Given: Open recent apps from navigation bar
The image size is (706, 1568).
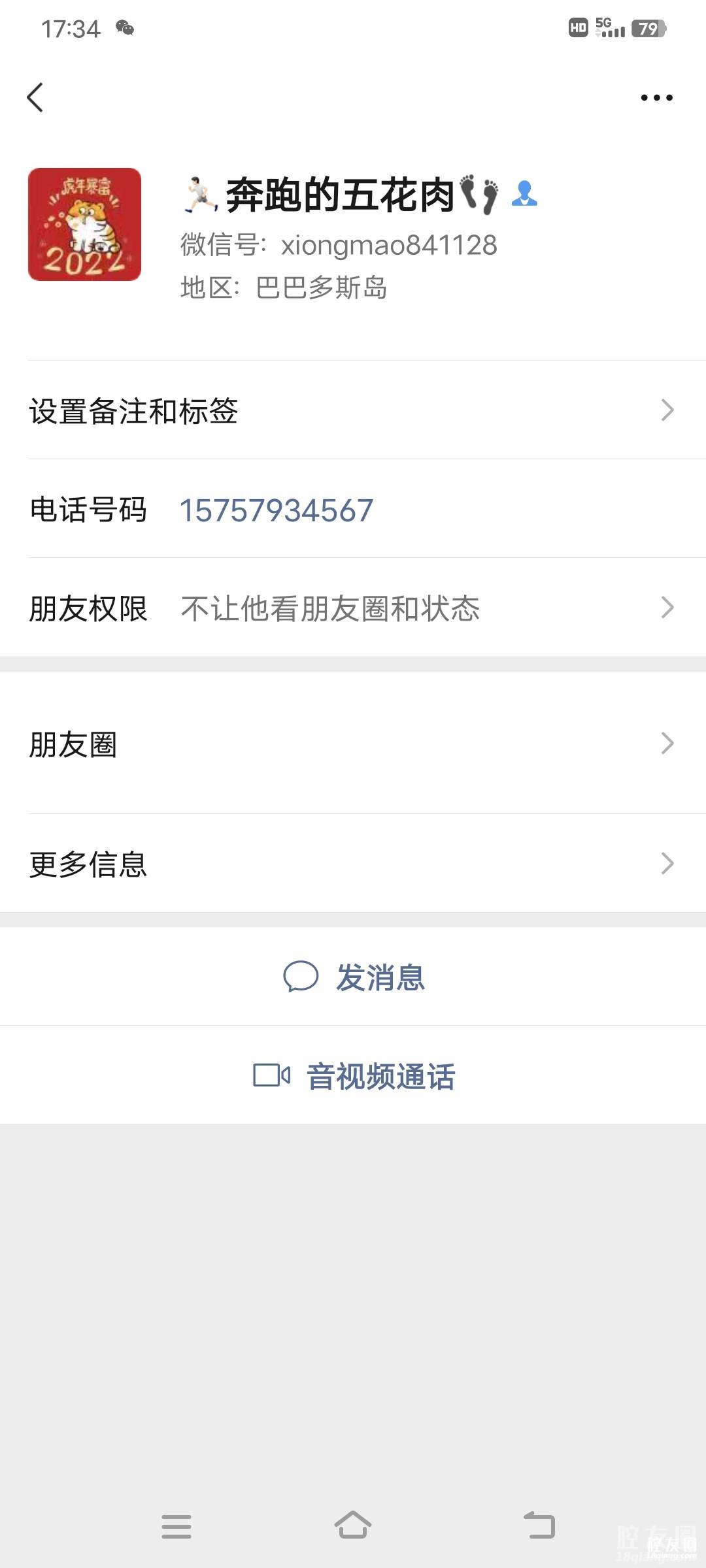Looking at the screenshot, I should pyautogui.click(x=176, y=1526).
